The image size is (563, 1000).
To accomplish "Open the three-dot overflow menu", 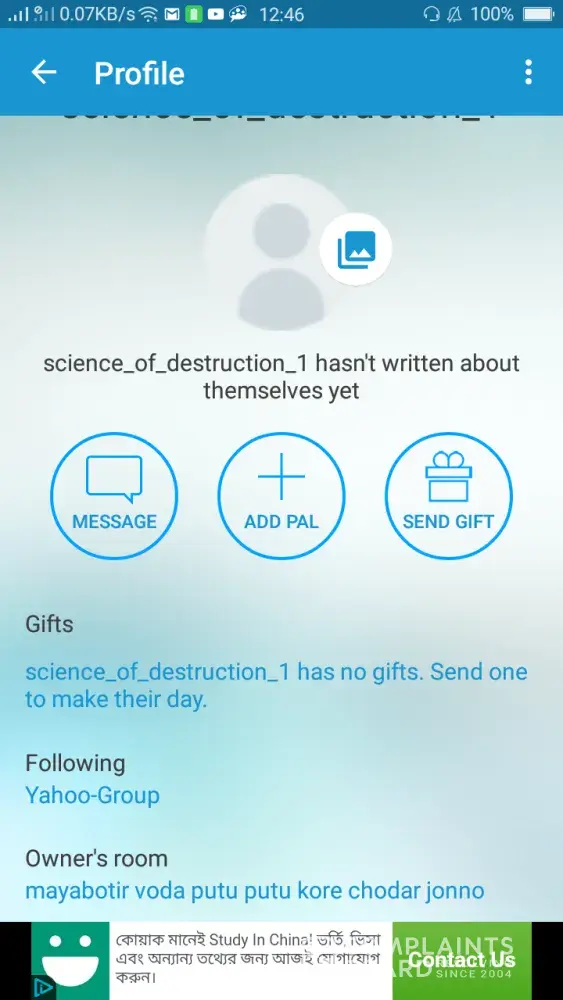I will pyautogui.click(x=528, y=73).
